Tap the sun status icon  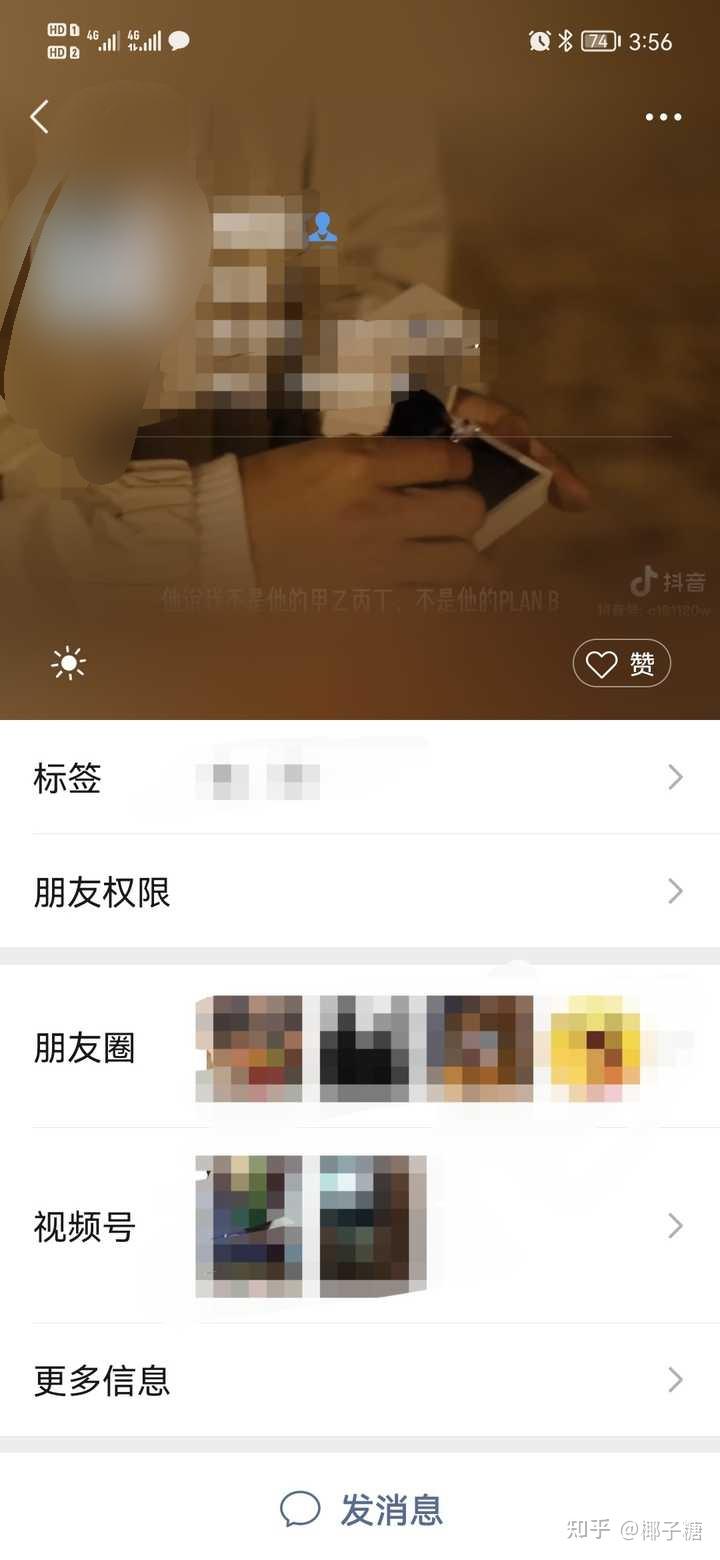69,663
